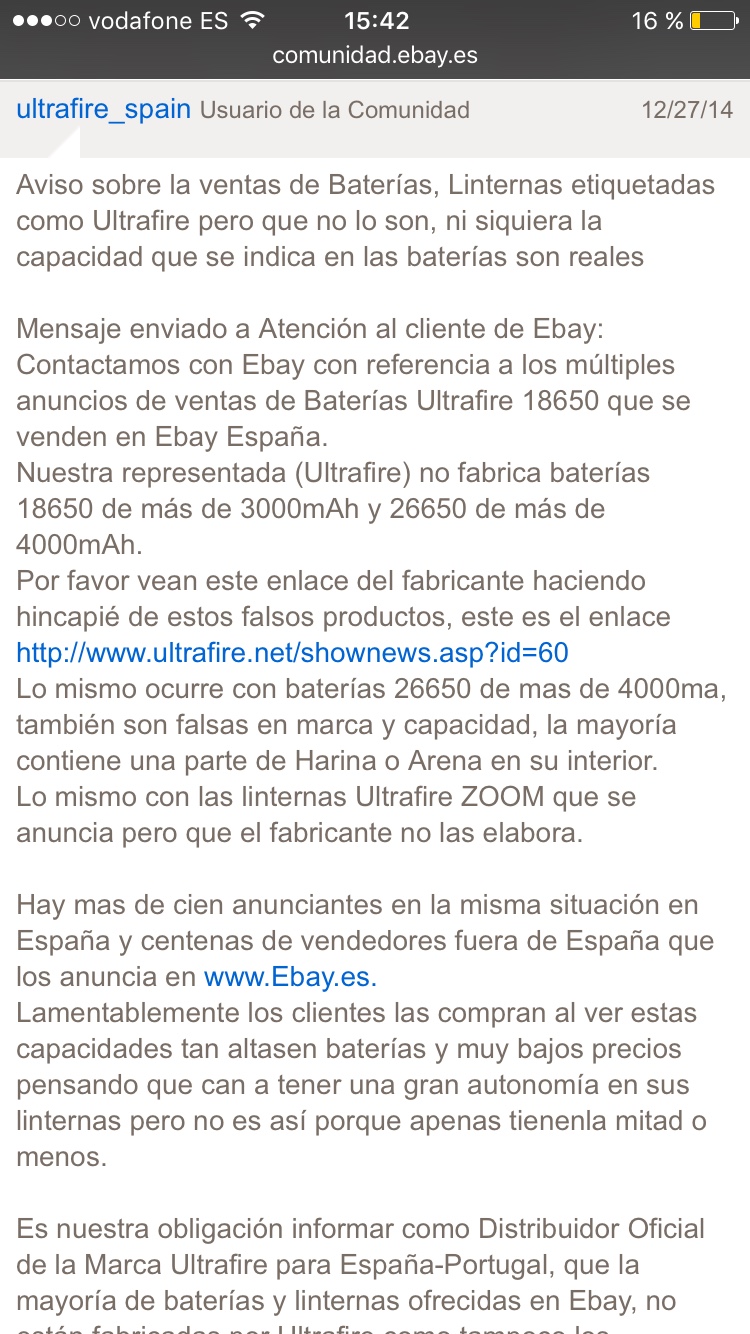Open the ultrafire_spain user profile
Image resolution: width=750 pixels, height=1334 pixels.
click(103, 109)
